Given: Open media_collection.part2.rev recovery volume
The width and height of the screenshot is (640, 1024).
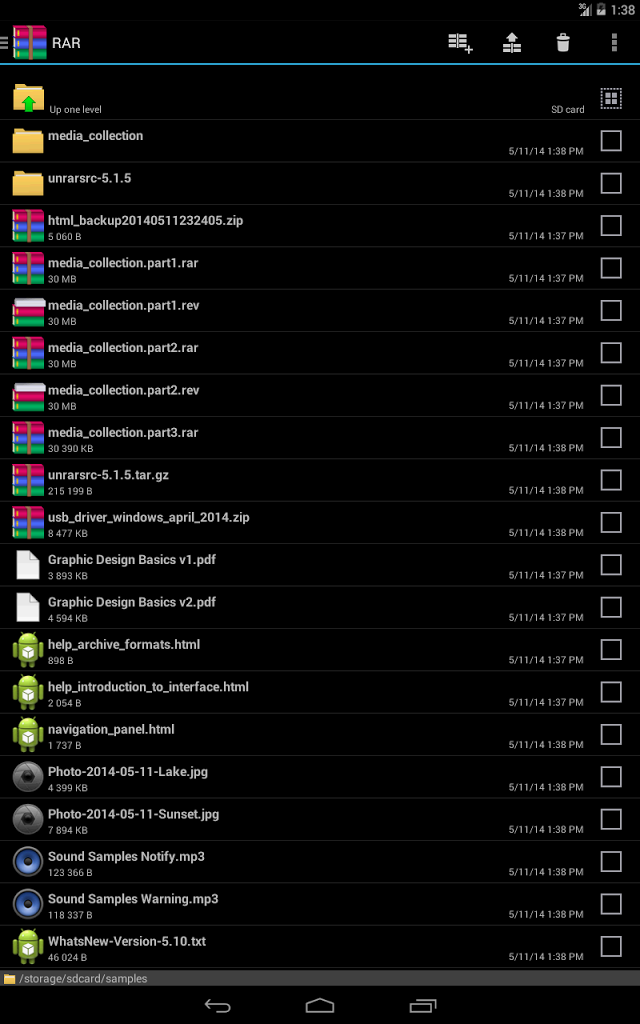Looking at the screenshot, I should point(123,390).
